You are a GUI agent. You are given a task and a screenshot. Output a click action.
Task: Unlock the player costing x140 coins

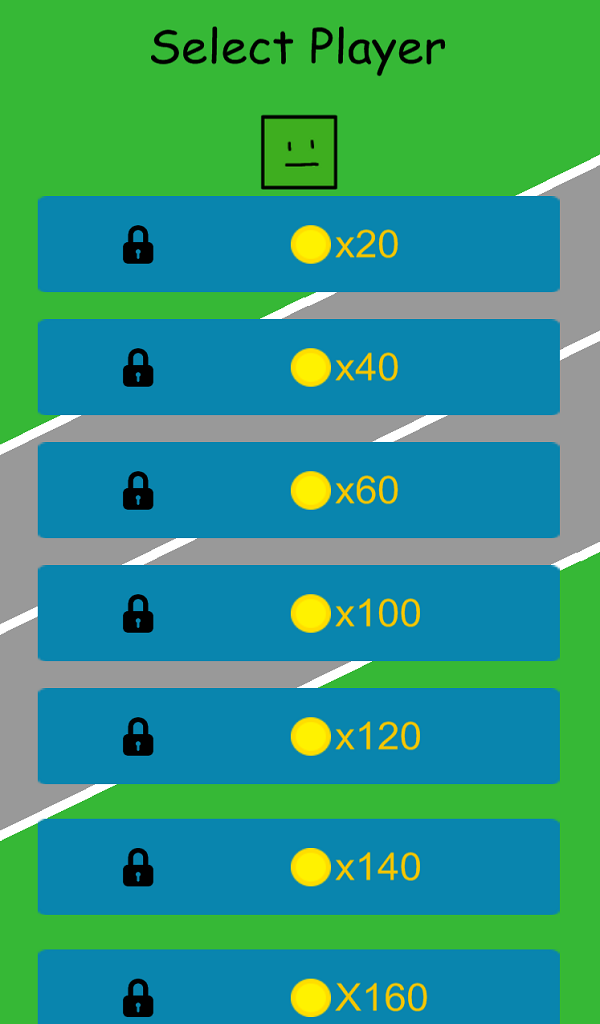click(x=298, y=867)
